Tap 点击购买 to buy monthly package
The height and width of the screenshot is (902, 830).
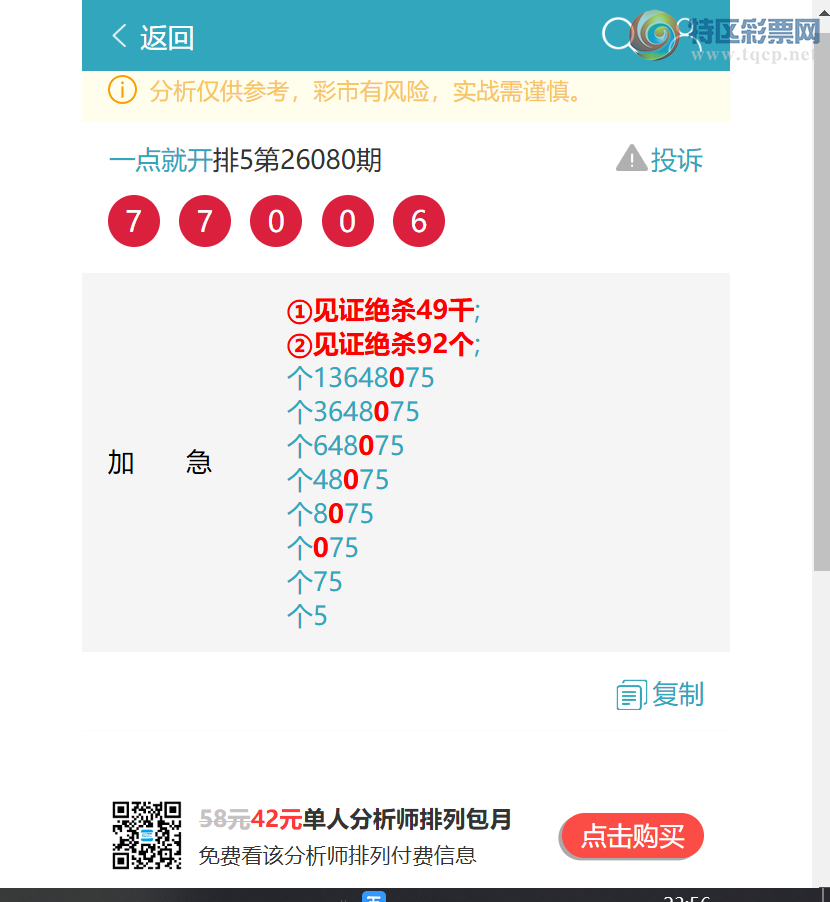pos(632,836)
